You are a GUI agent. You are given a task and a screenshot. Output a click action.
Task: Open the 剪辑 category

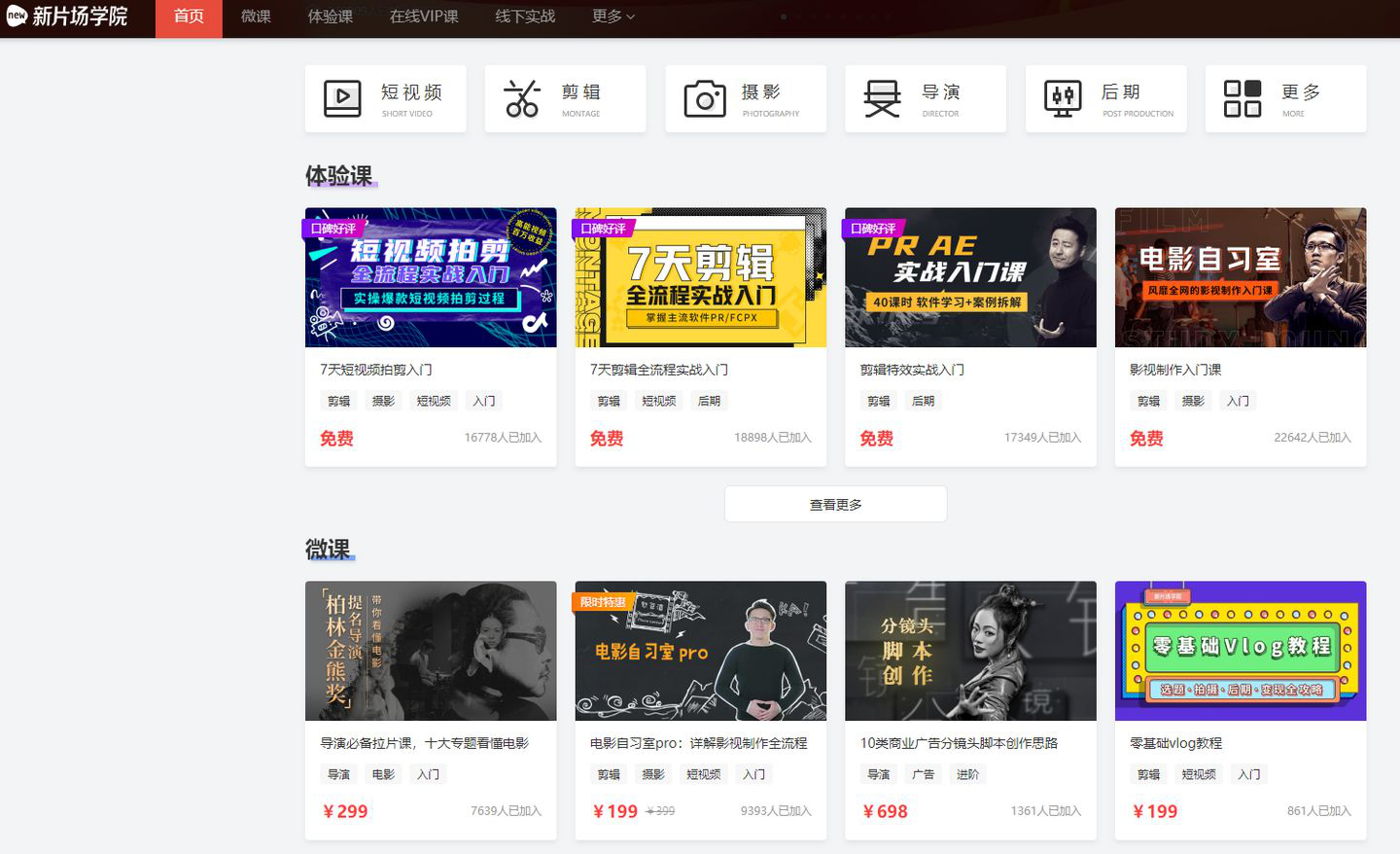564,99
